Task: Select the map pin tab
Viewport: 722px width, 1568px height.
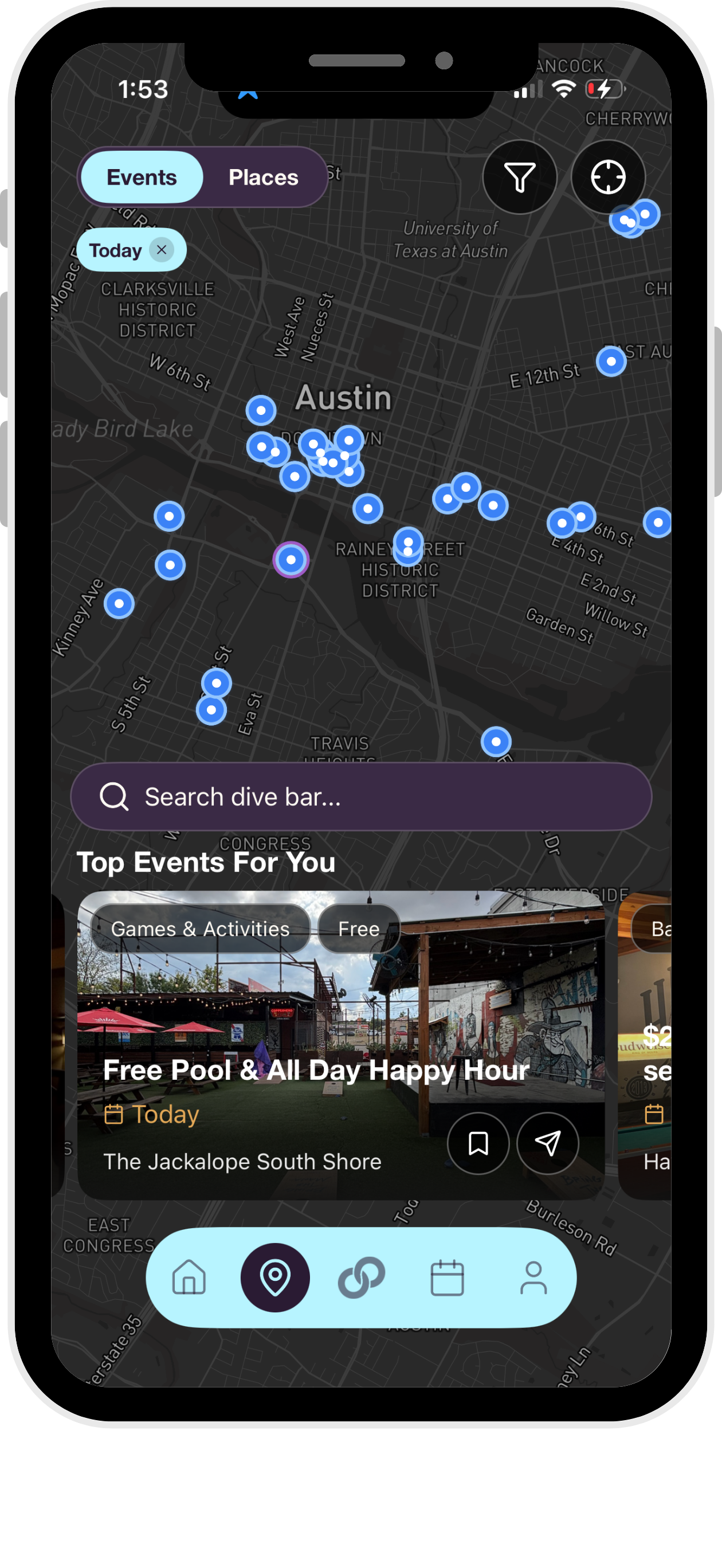Action: [x=275, y=1277]
